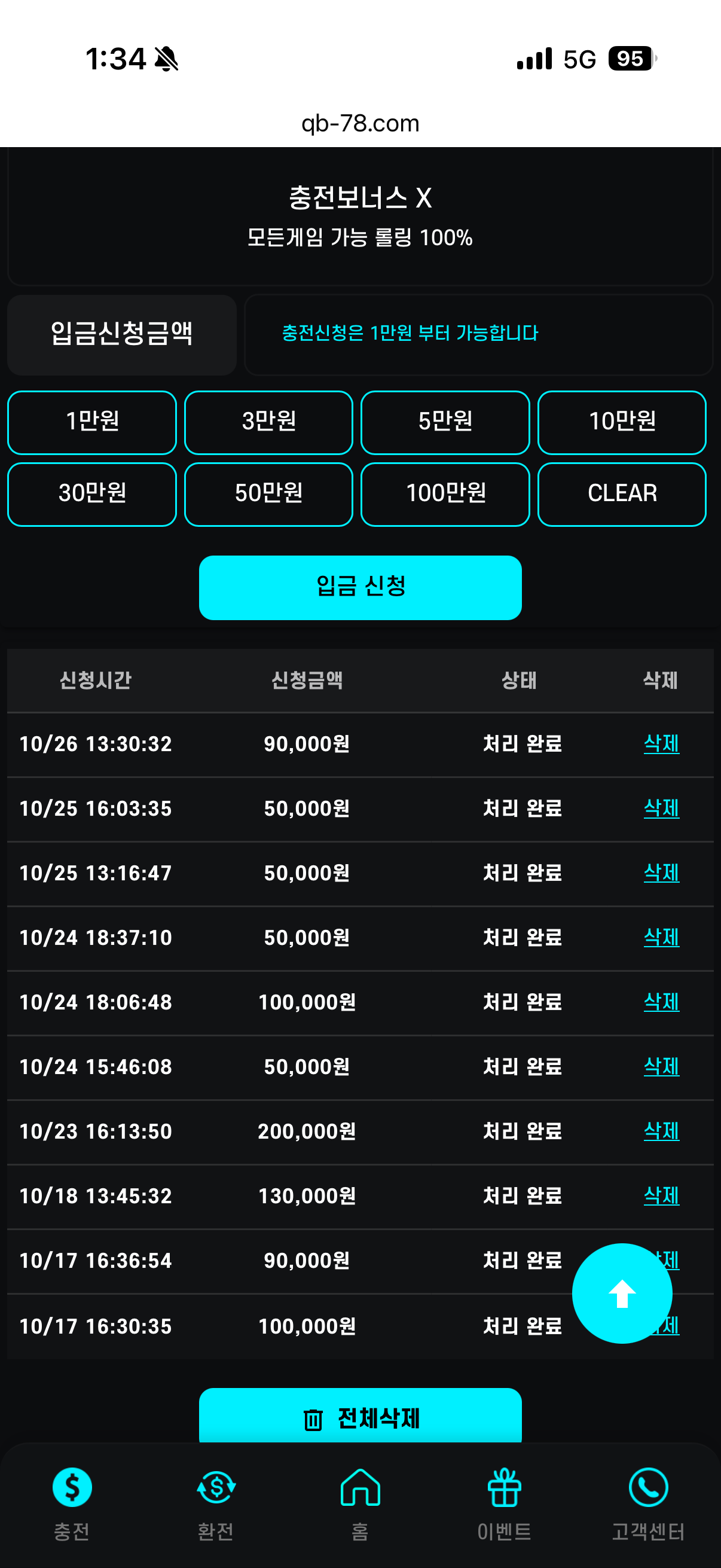Open the 이벤트 tab
721x1568 pixels.
click(x=504, y=1502)
